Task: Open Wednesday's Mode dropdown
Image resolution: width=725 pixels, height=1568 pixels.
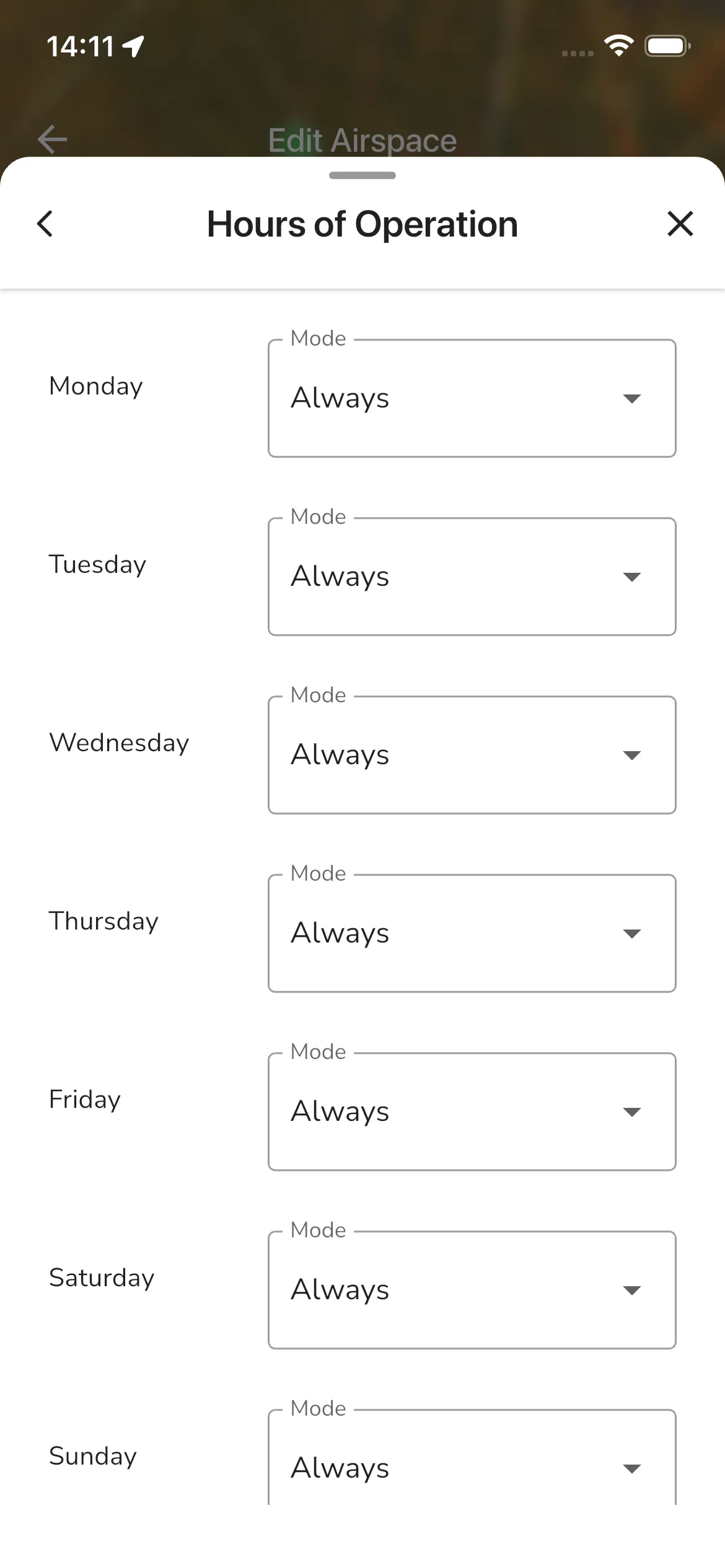Action: coord(472,754)
